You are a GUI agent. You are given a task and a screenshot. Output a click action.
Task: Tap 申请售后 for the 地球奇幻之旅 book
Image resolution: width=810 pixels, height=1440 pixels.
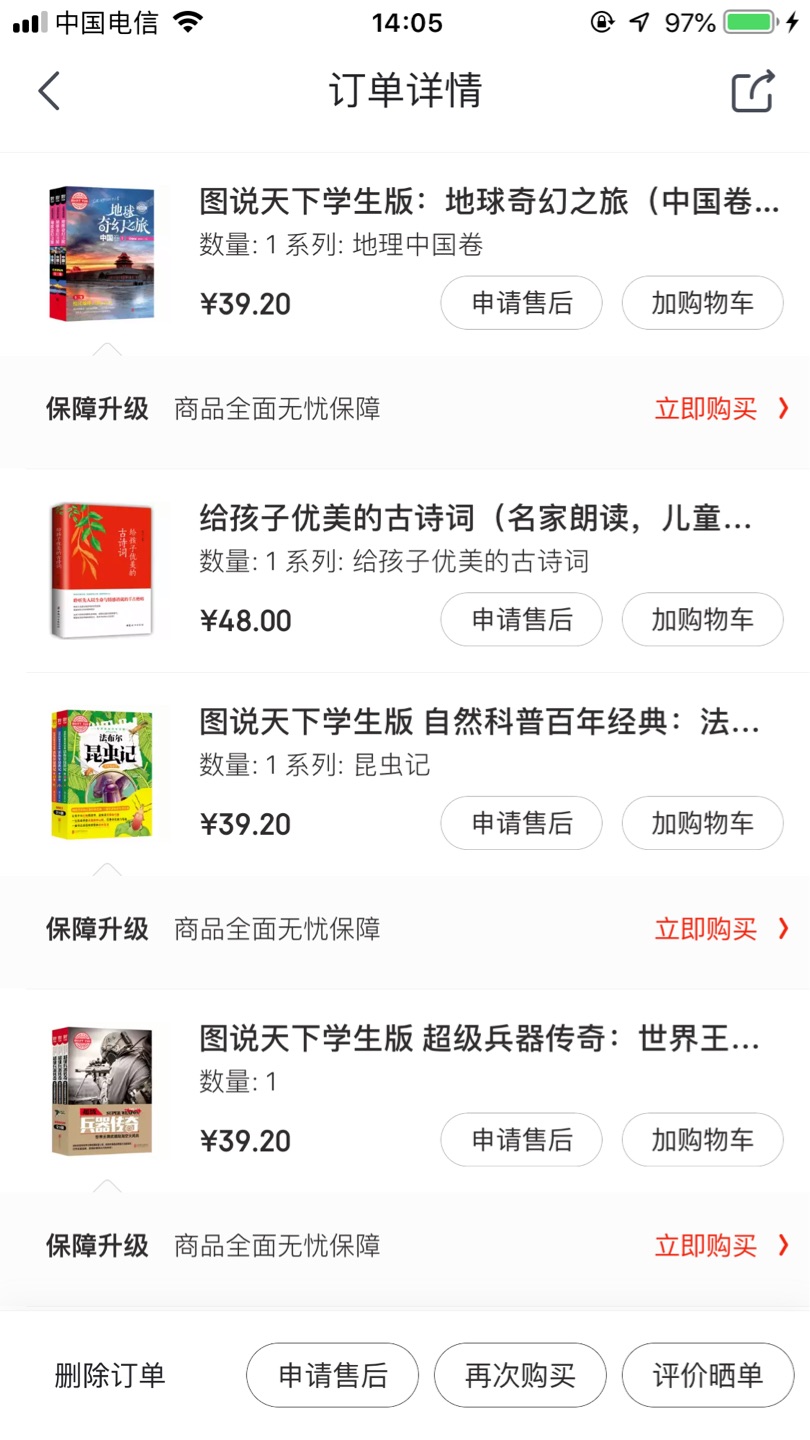(521, 303)
